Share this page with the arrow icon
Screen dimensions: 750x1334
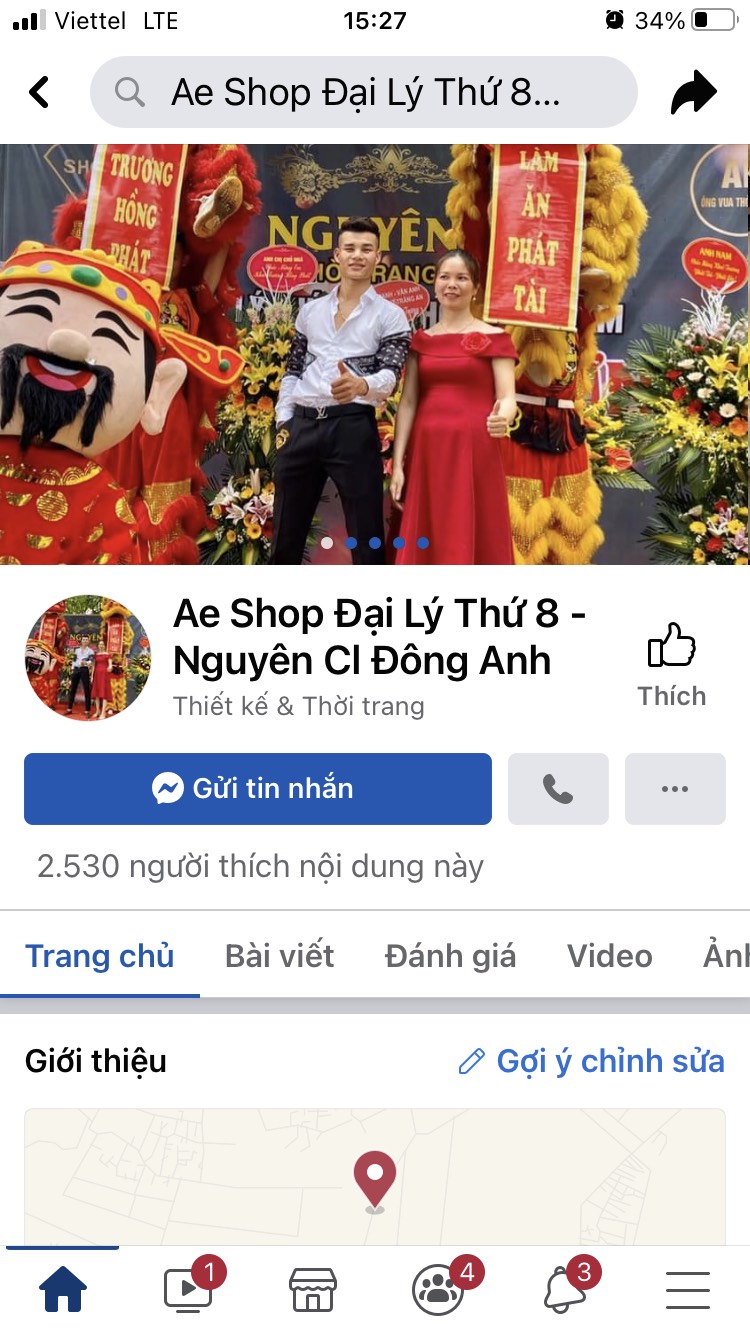coord(693,92)
